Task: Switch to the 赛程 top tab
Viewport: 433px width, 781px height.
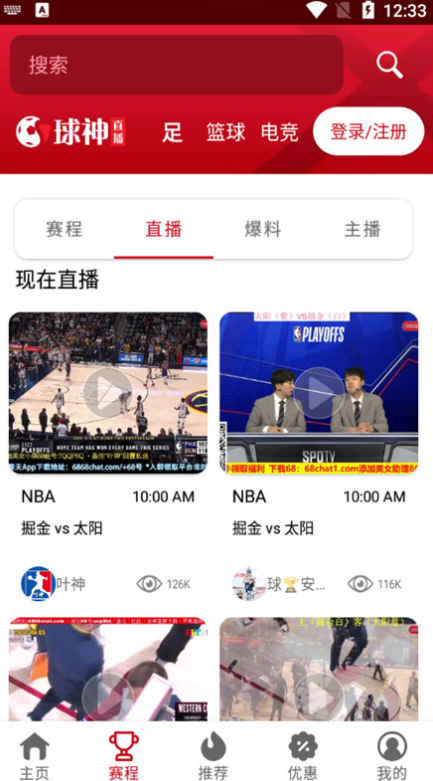Action: [x=64, y=229]
